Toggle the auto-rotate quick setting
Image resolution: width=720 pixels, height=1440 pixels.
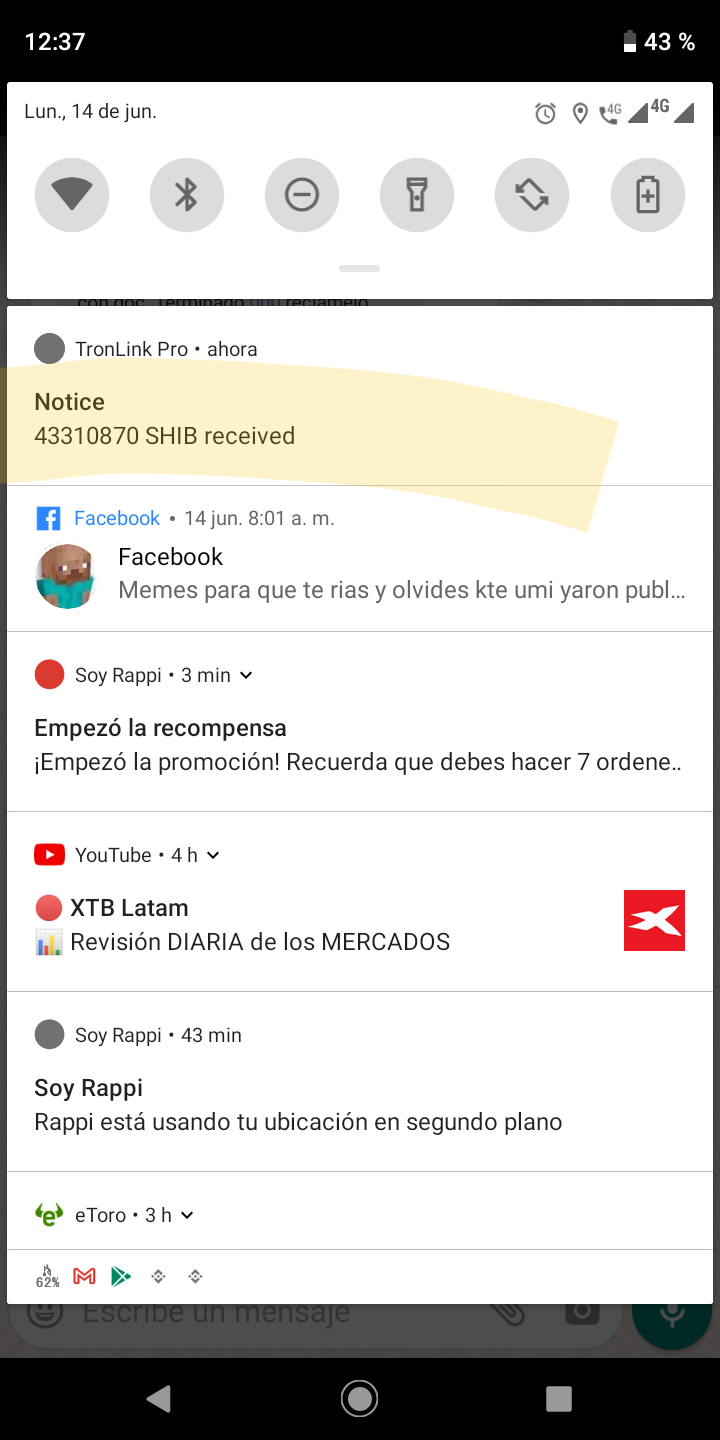pos(532,194)
